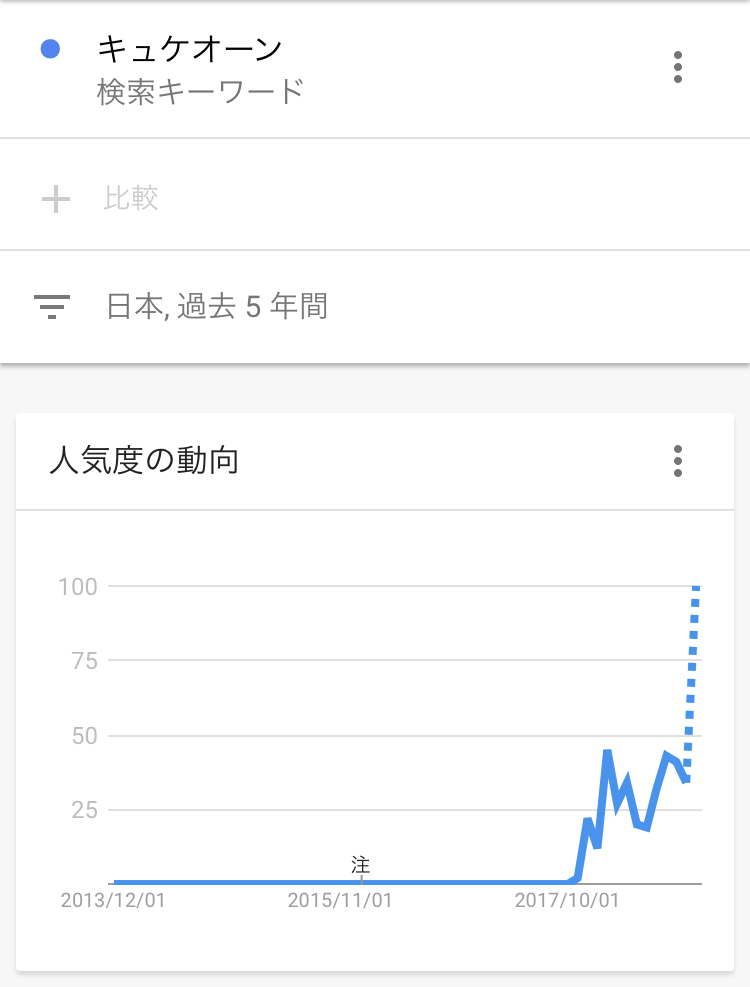The width and height of the screenshot is (750, 987).
Task: Open overflow menu for キュケオーン search term
Action: [678, 67]
